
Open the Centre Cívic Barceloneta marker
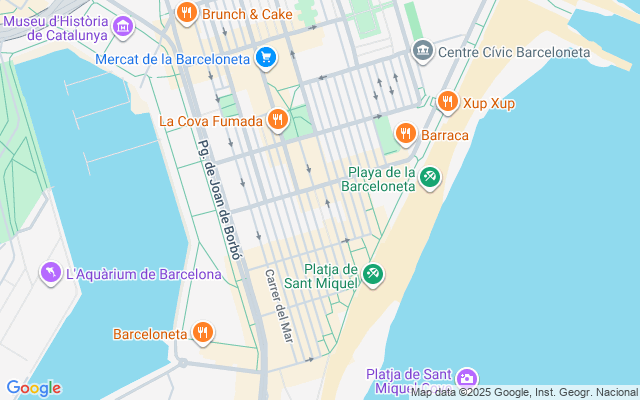[422, 51]
